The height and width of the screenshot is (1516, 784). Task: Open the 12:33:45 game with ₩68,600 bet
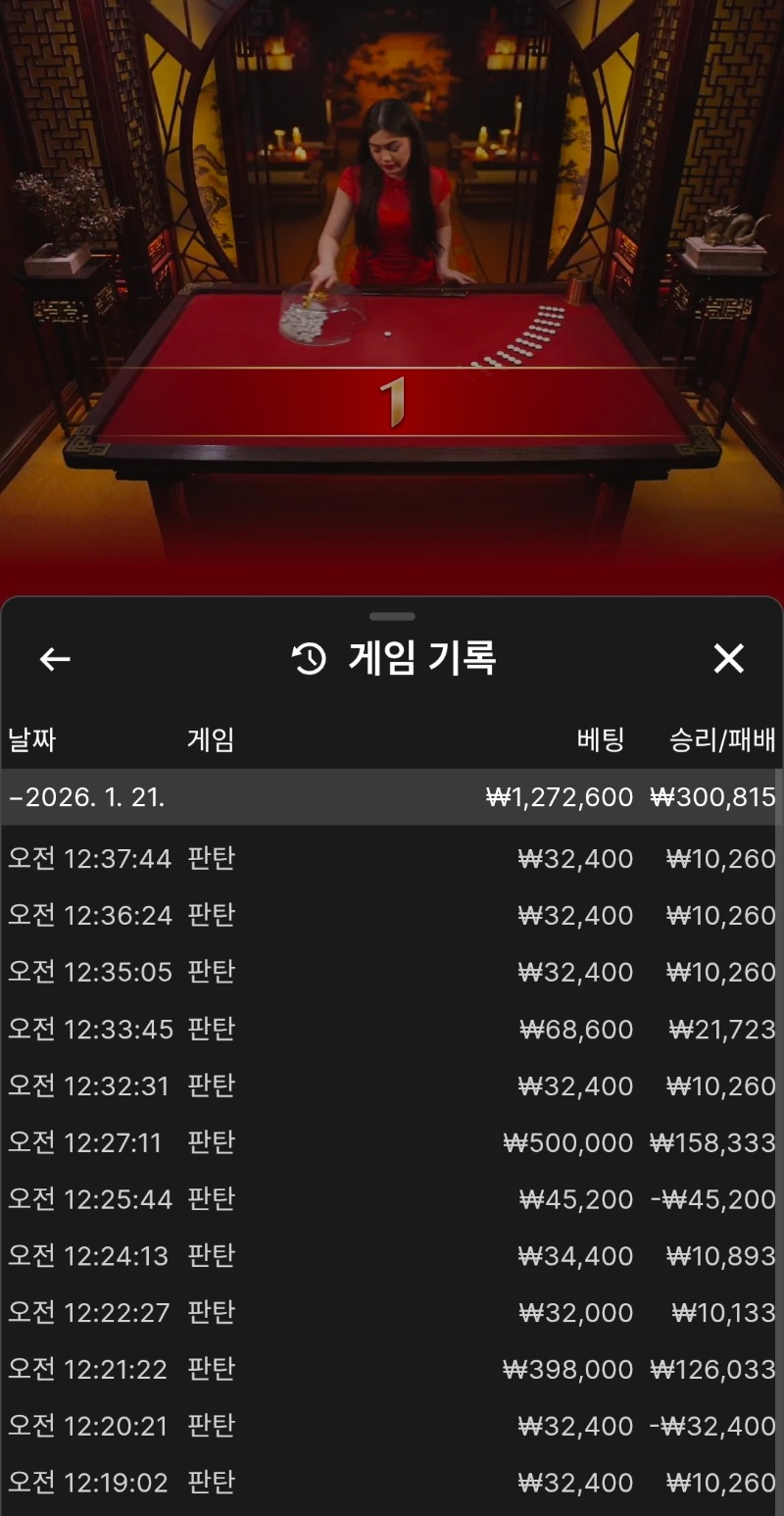392,1029
